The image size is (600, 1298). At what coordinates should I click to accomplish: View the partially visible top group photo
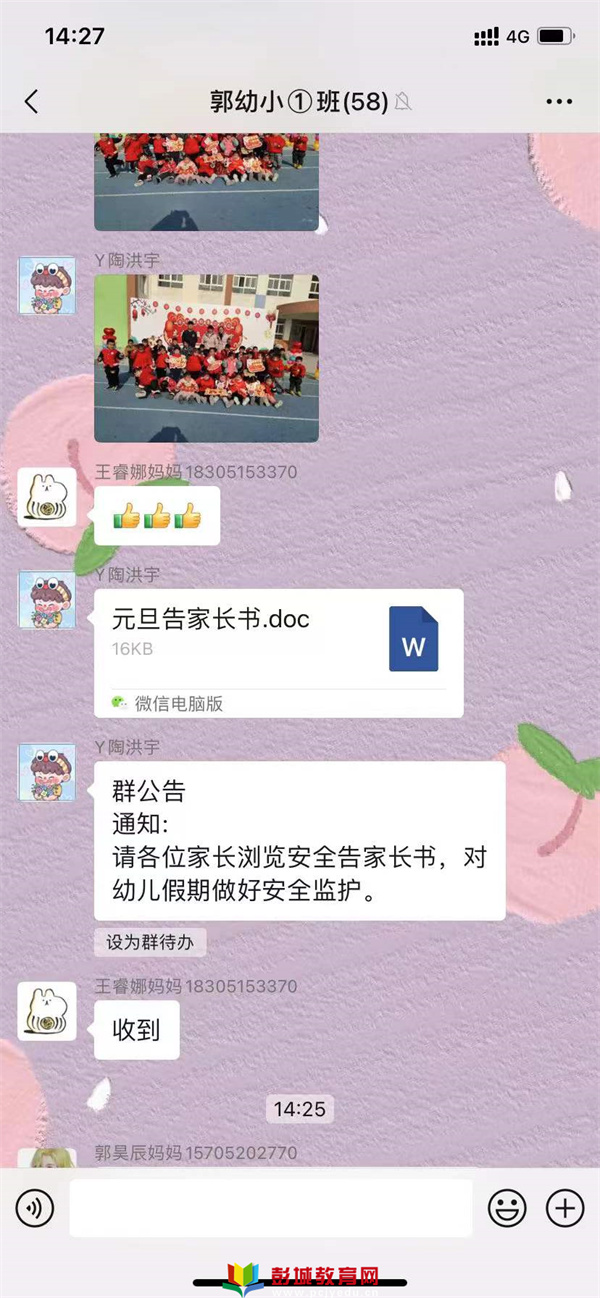pyautogui.click(x=206, y=180)
